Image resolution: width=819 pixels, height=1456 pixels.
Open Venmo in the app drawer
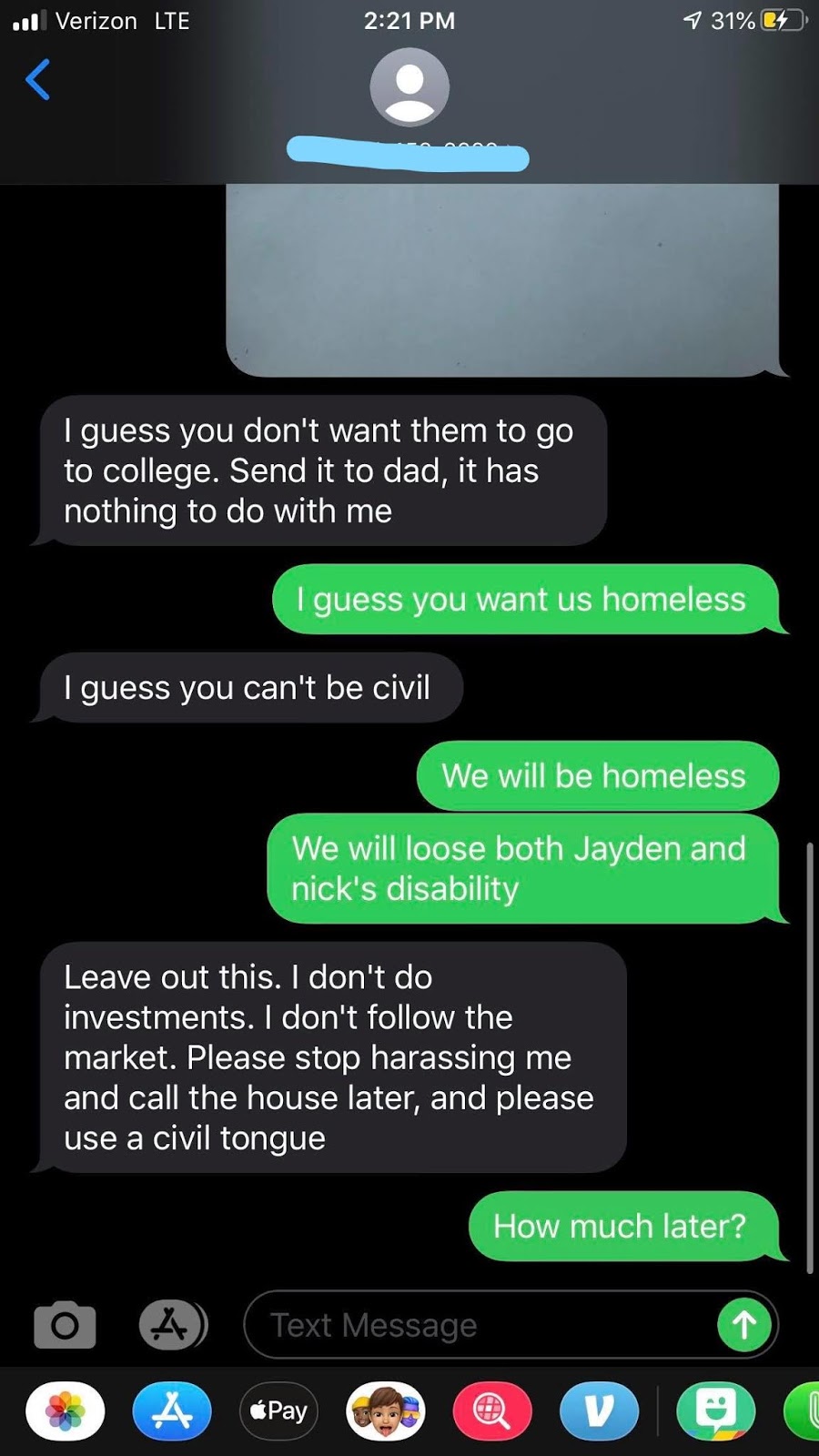599,1410
